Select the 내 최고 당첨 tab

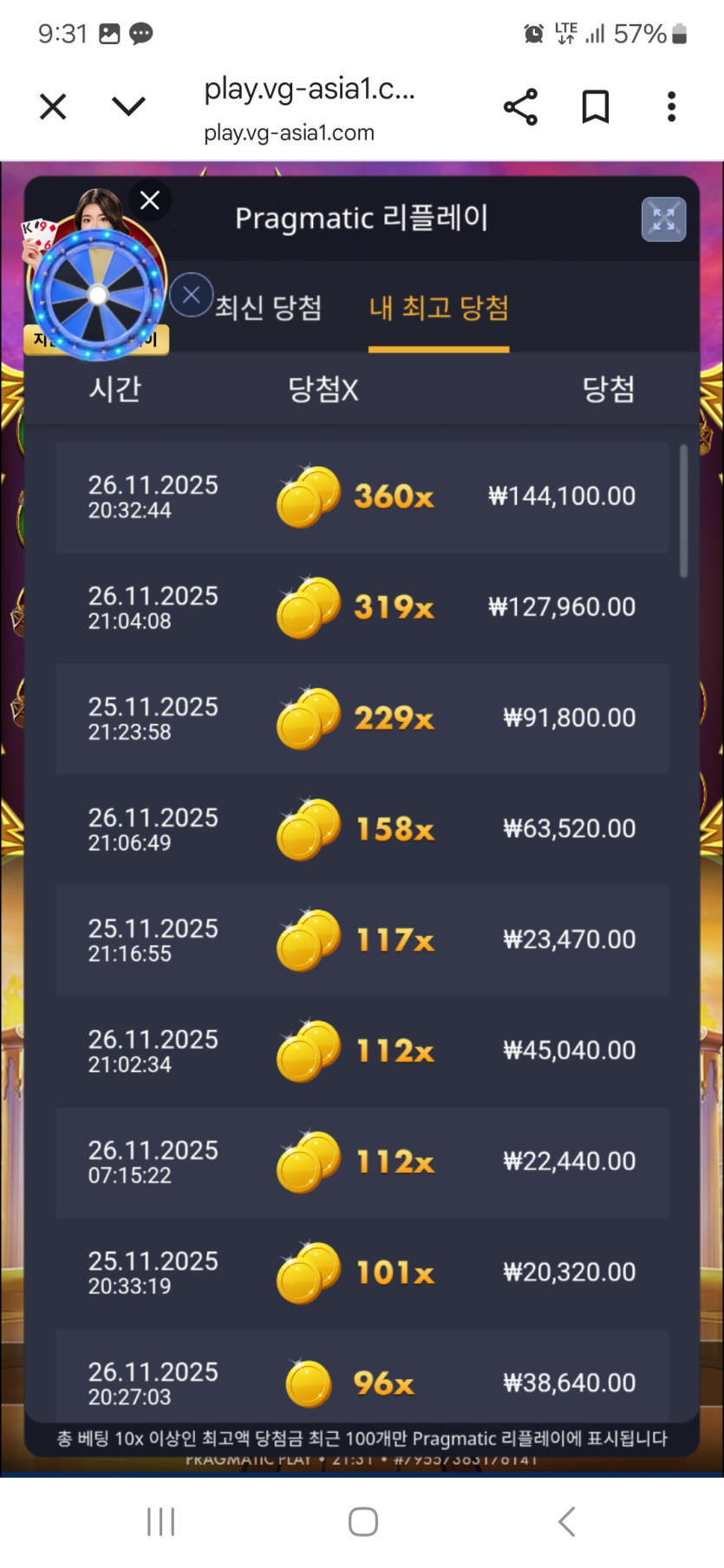pyautogui.click(x=439, y=308)
